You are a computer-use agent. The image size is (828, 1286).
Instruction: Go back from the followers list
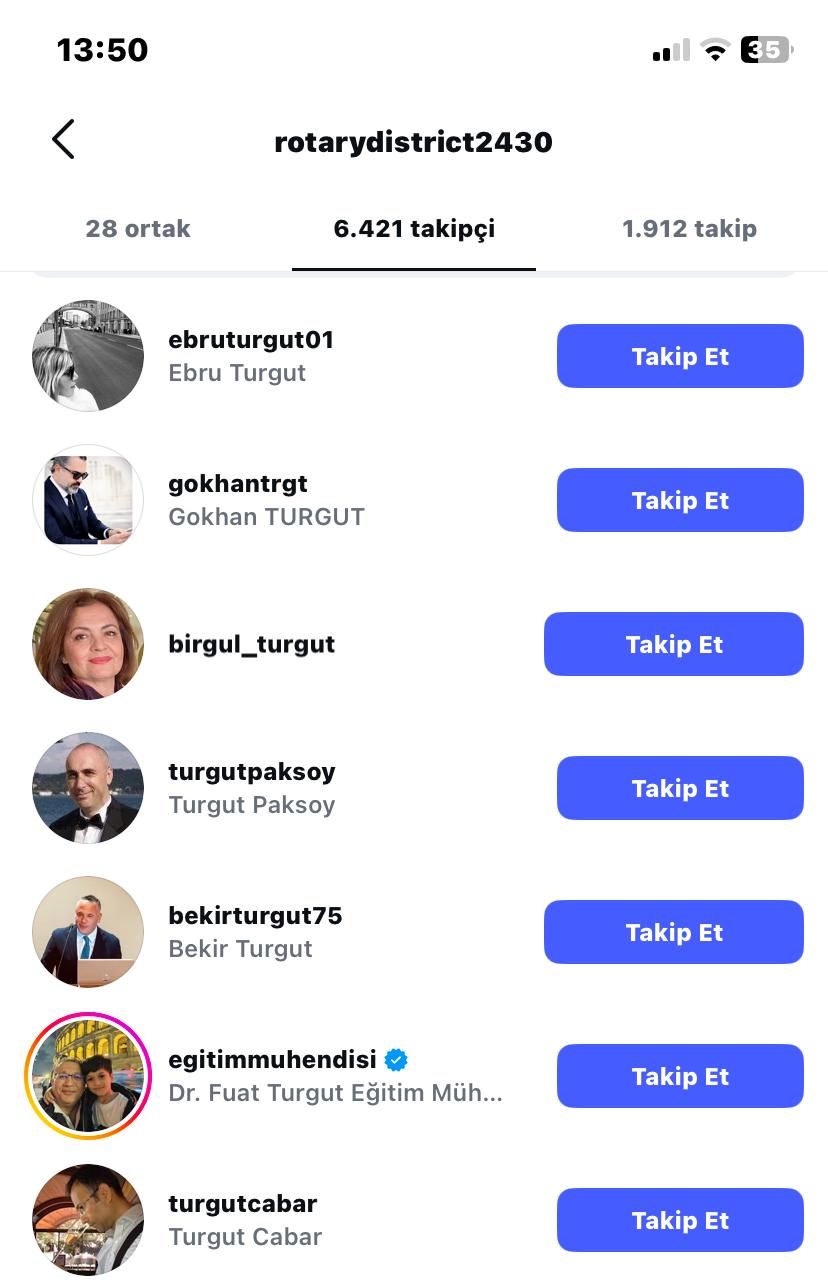click(x=63, y=140)
